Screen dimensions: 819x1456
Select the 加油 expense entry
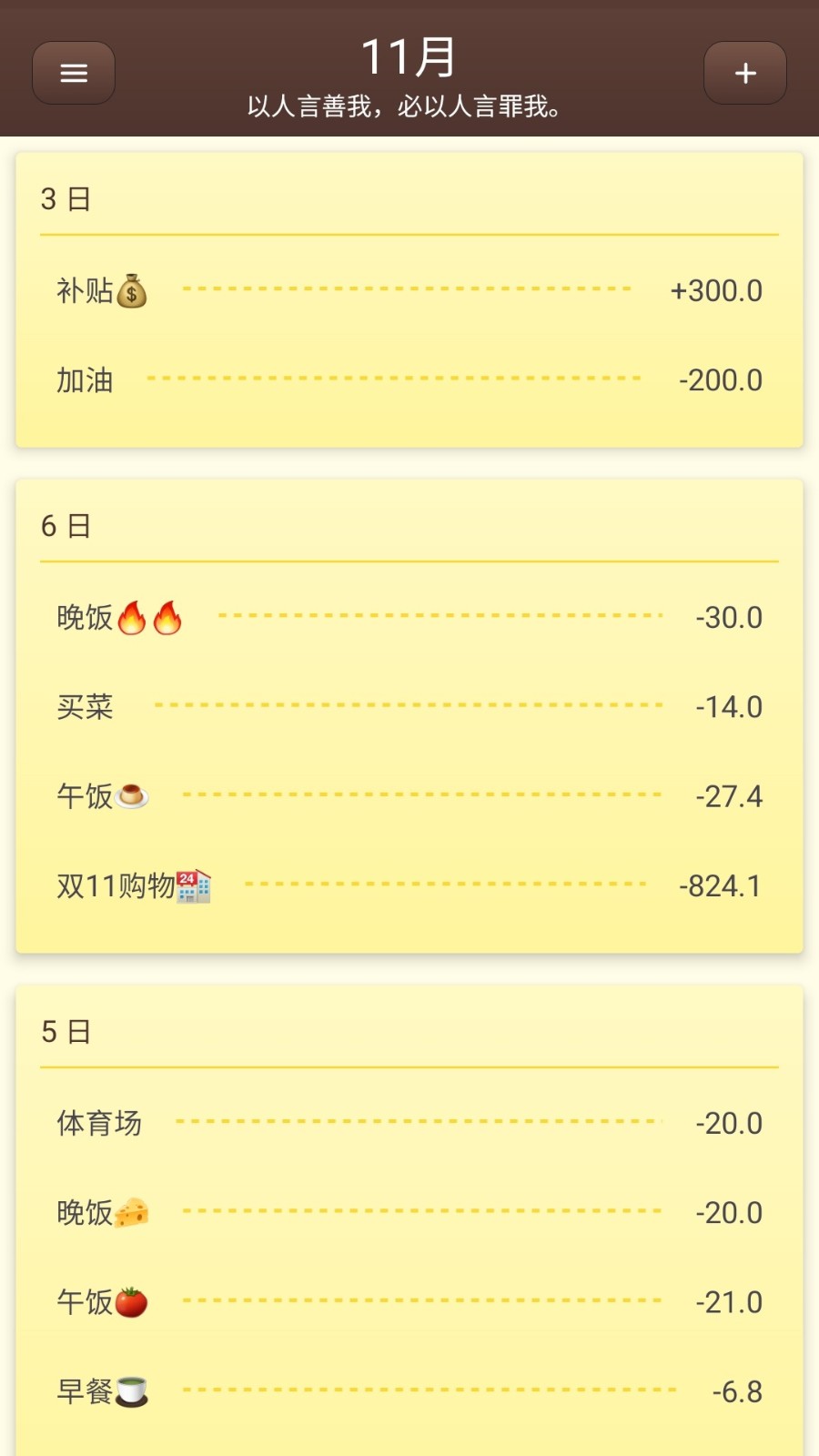(85, 379)
